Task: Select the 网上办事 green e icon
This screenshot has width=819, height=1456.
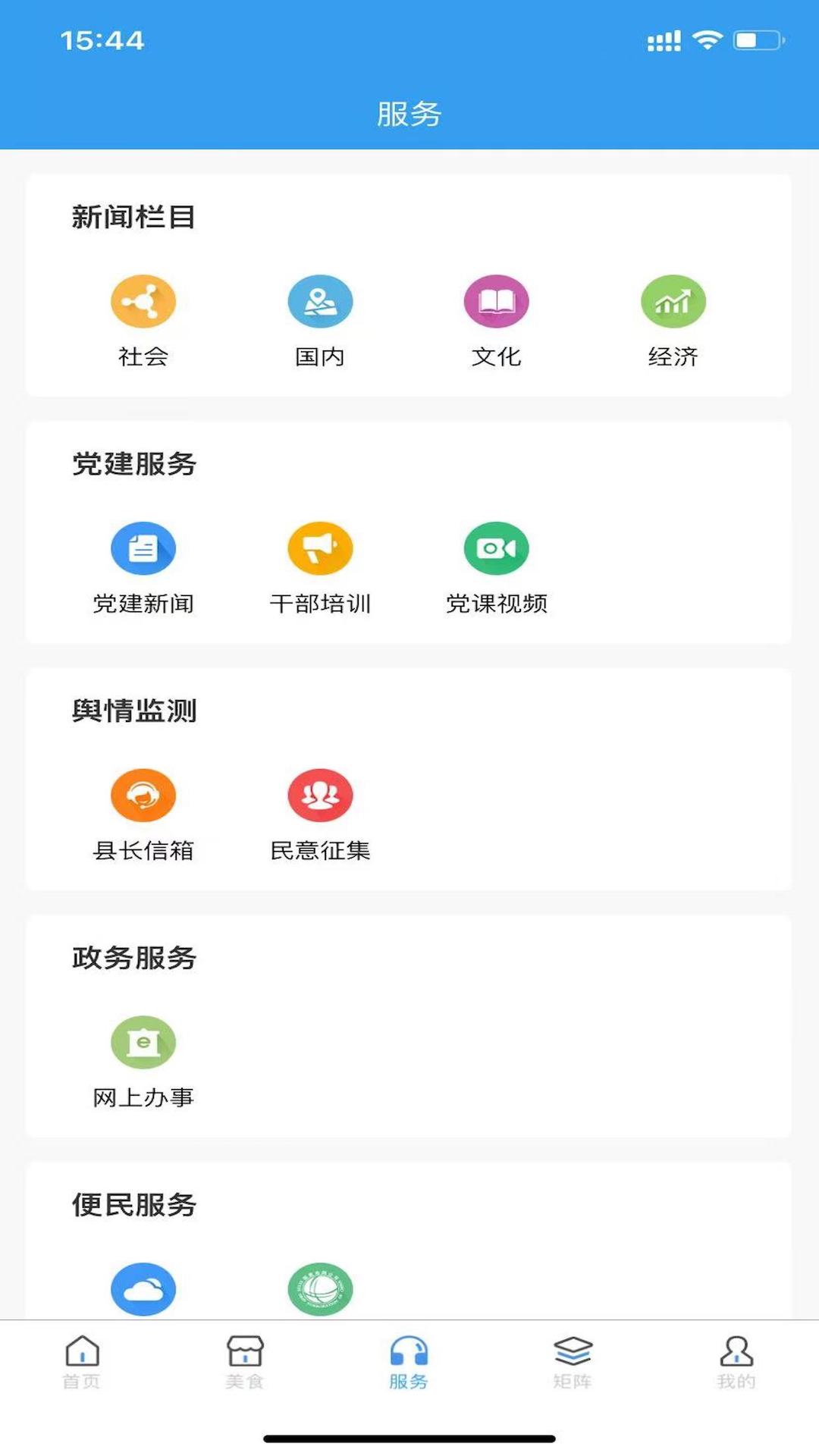Action: pyautogui.click(x=144, y=1042)
